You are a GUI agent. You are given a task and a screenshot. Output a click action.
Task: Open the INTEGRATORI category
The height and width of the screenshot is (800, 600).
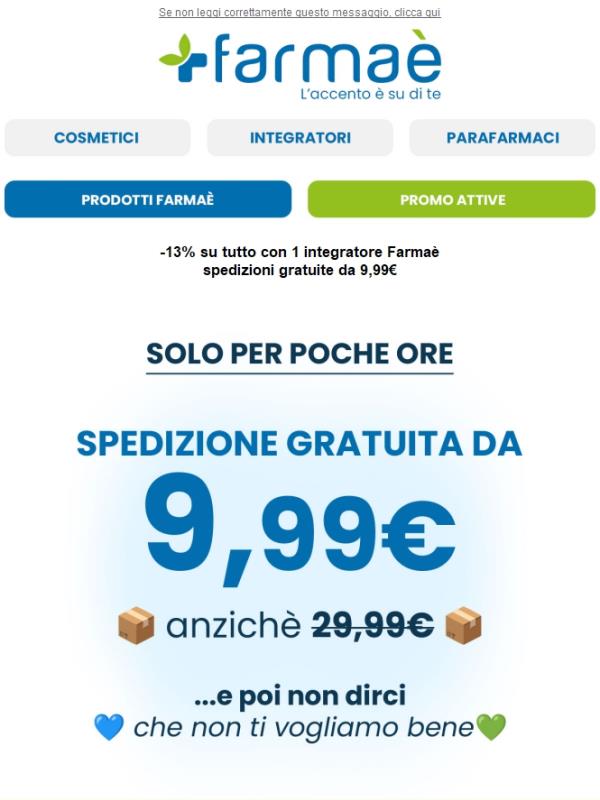coord(300,138)
